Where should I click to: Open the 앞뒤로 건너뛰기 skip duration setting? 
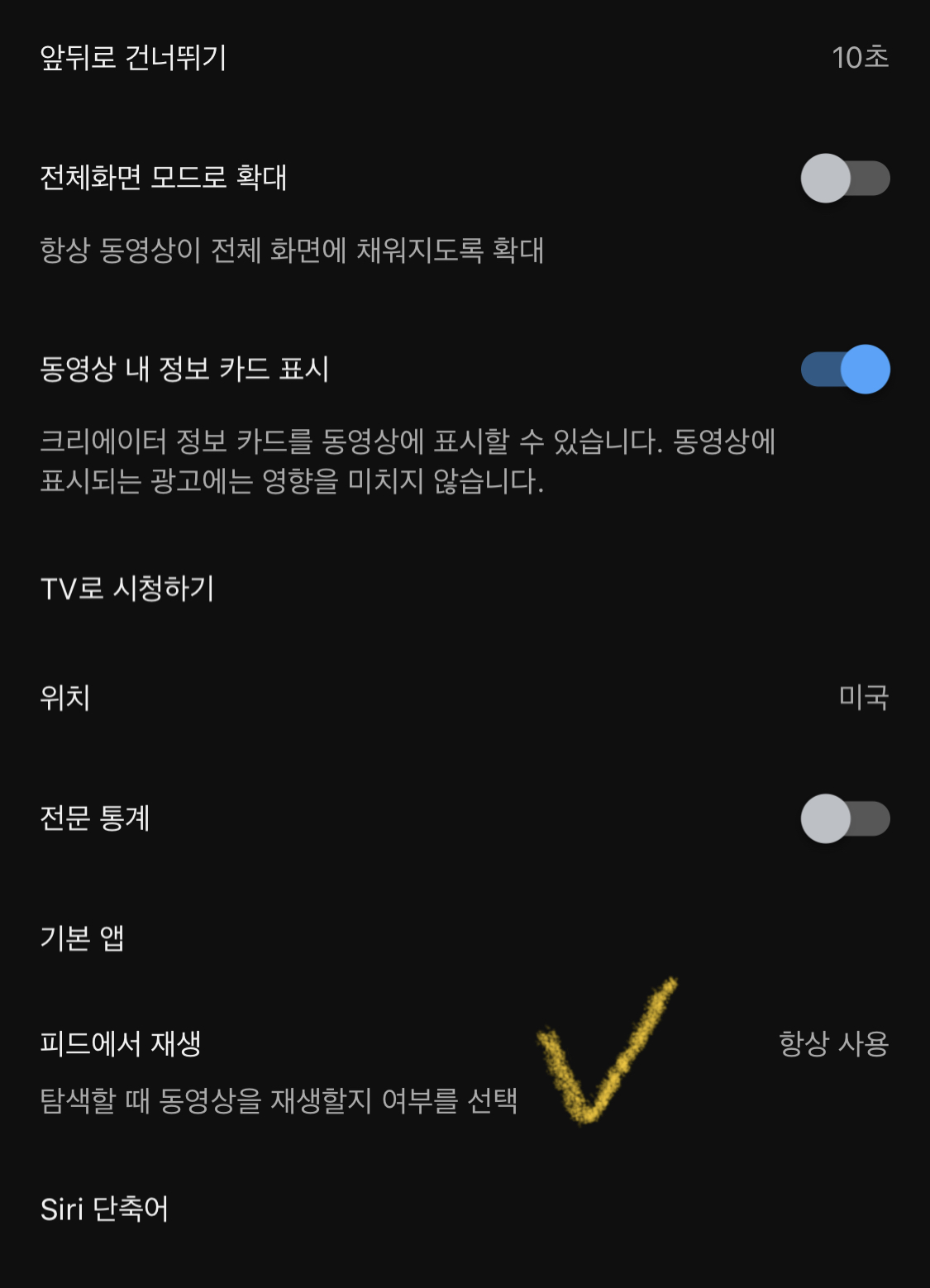click(463, 58)
